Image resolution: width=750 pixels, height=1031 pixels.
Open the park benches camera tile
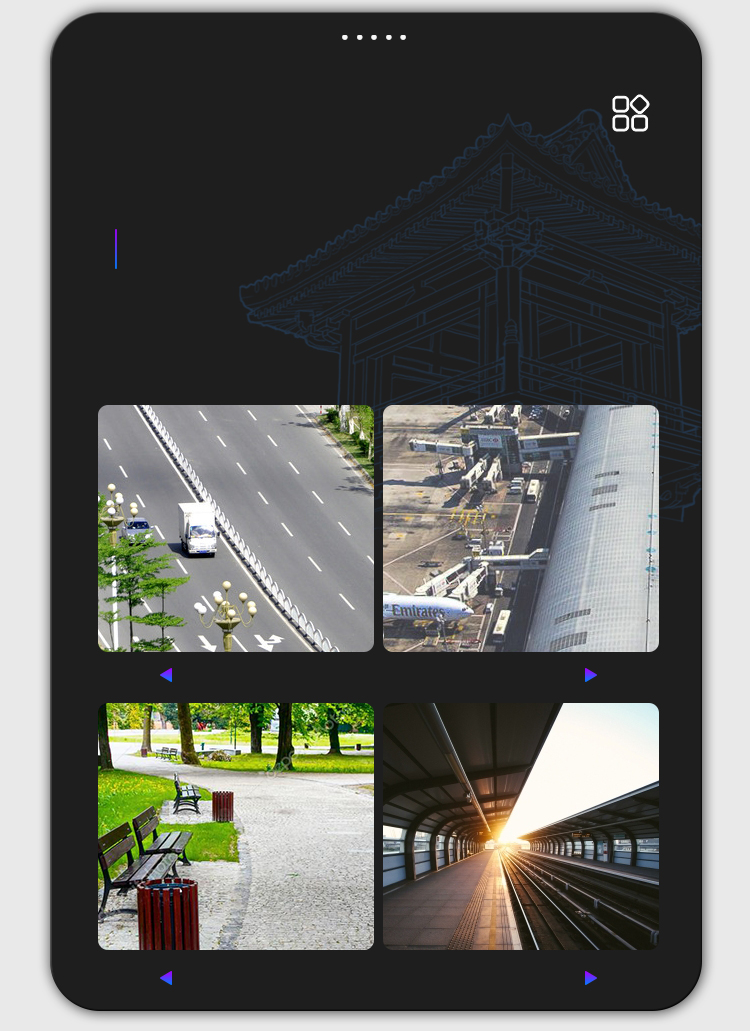(236, 826)
